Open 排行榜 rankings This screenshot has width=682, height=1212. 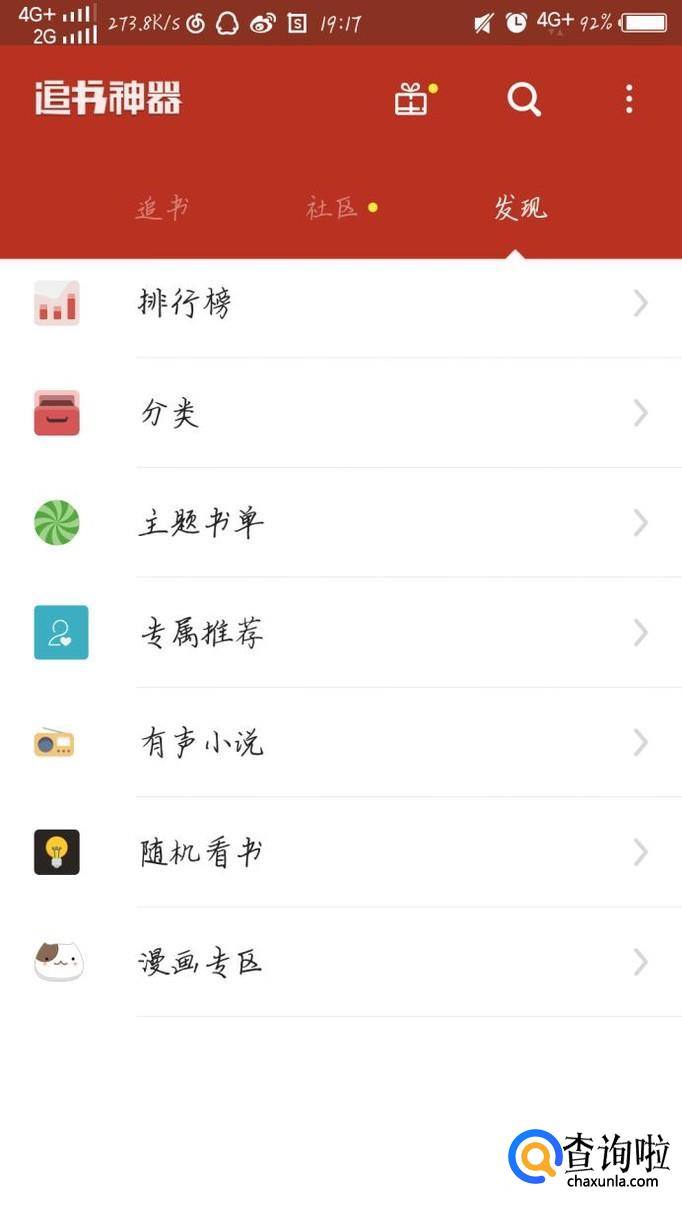pos(340,303)
